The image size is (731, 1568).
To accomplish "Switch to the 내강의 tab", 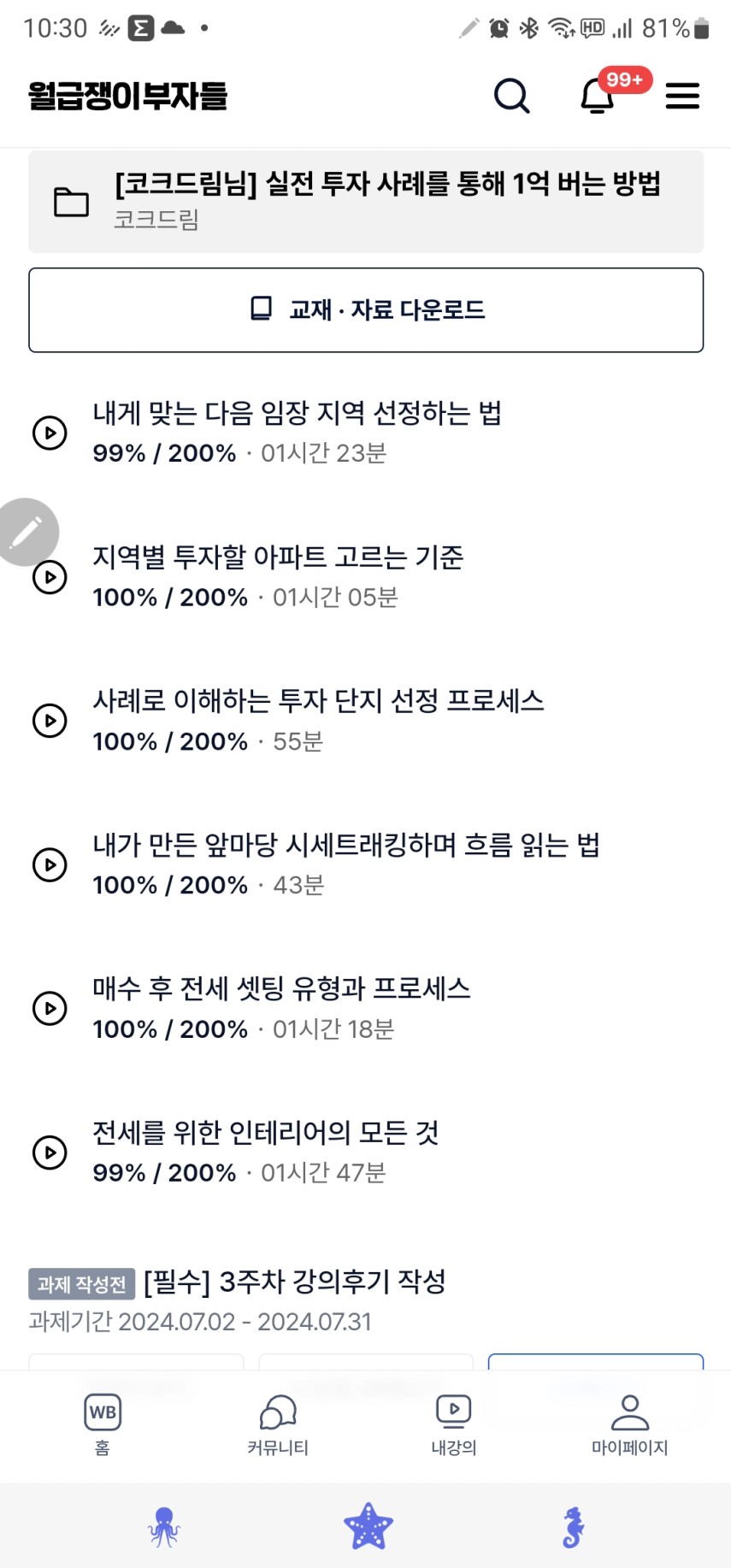I will (454, 1425).
